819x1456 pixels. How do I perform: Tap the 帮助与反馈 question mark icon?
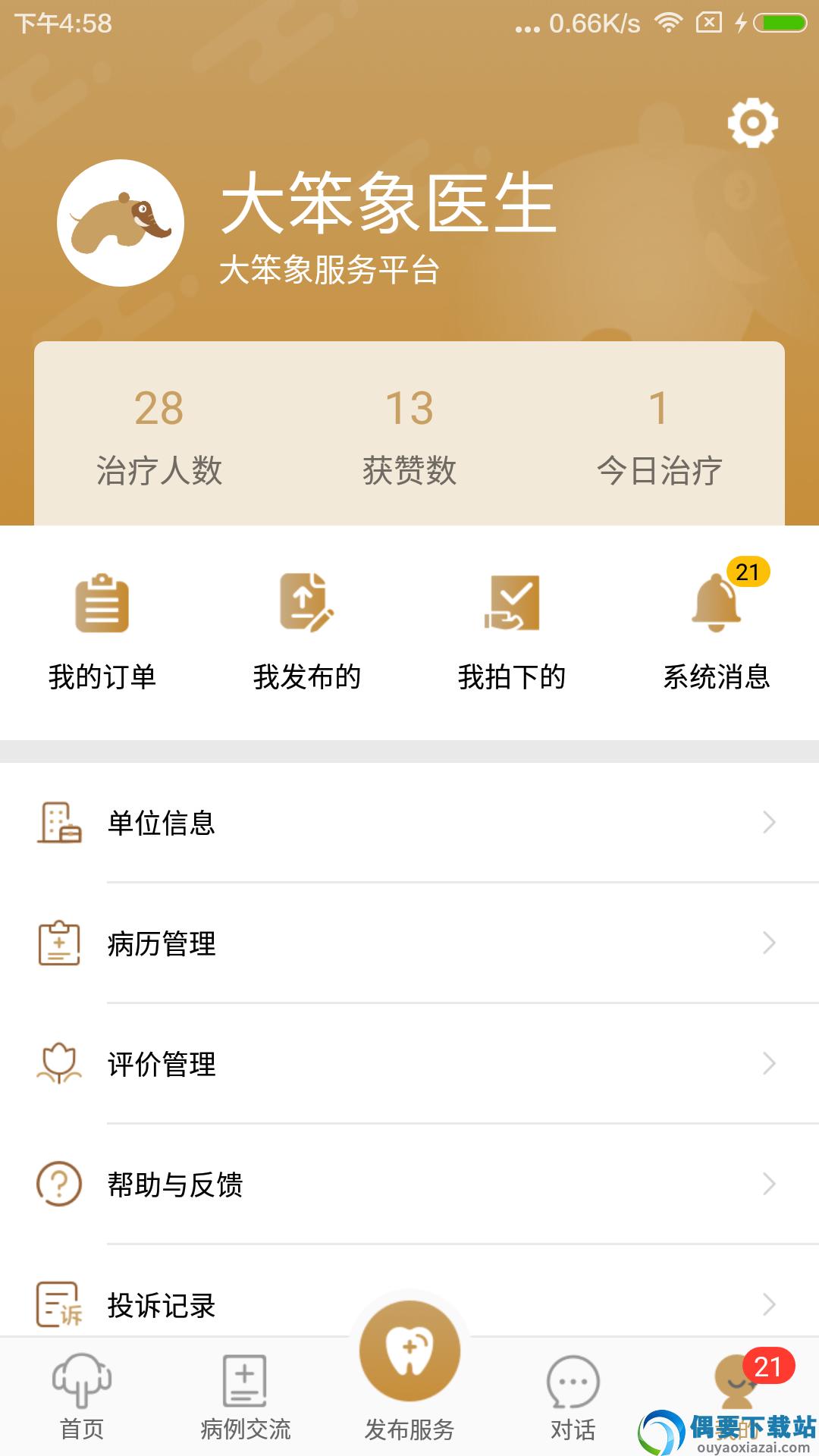[x=59, y=1185]
